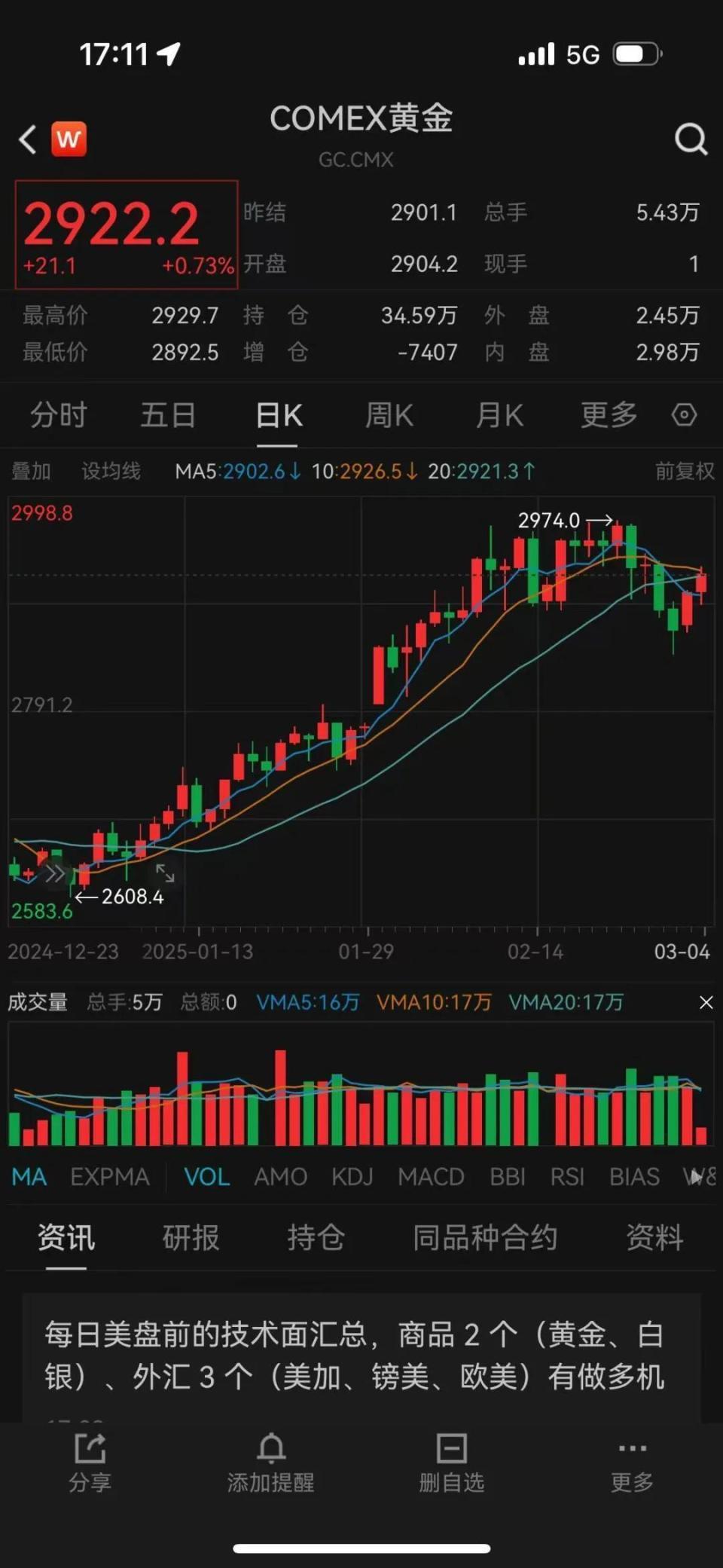Select the 月K chart tab
Screen dimensions: 723x1568
499,415
